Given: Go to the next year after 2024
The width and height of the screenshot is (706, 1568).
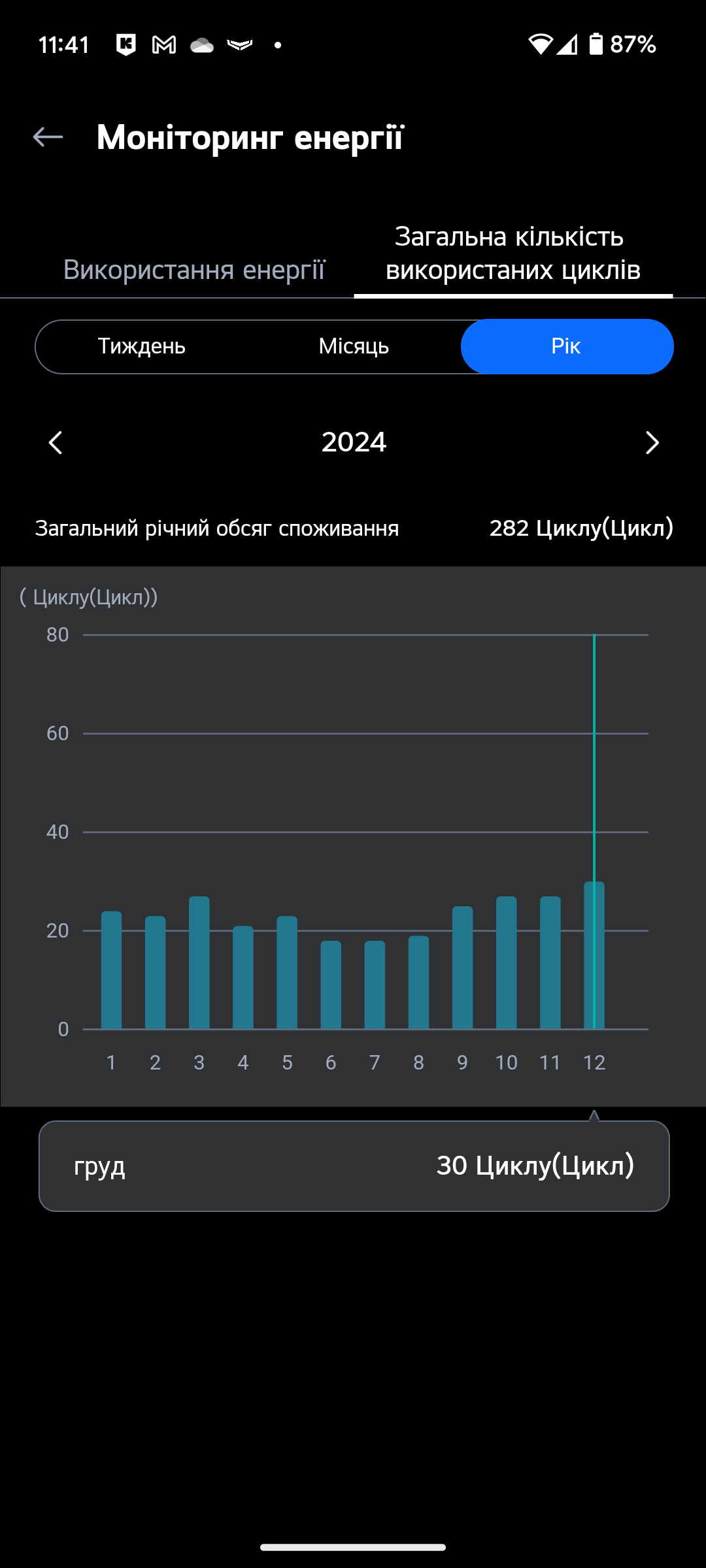Looking at the screenshot, I should [652, 443].
